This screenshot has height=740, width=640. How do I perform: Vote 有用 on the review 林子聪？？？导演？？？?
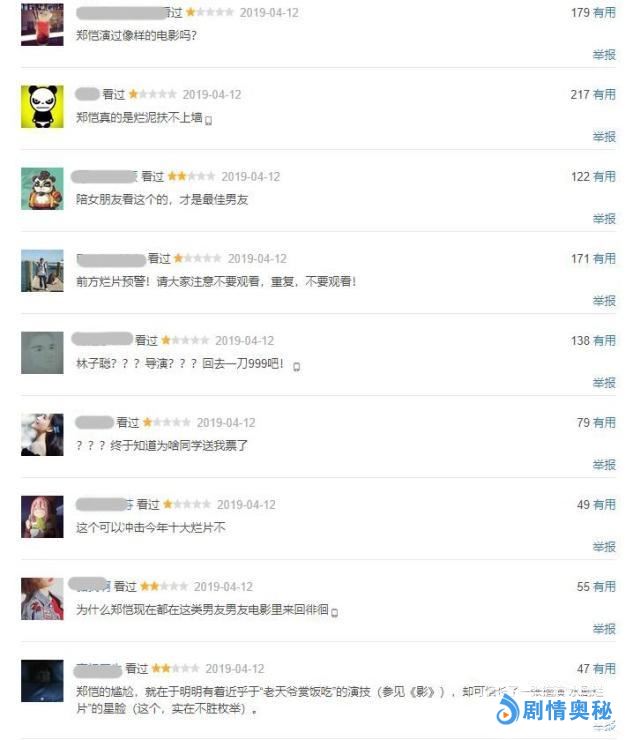coord(605,341)
